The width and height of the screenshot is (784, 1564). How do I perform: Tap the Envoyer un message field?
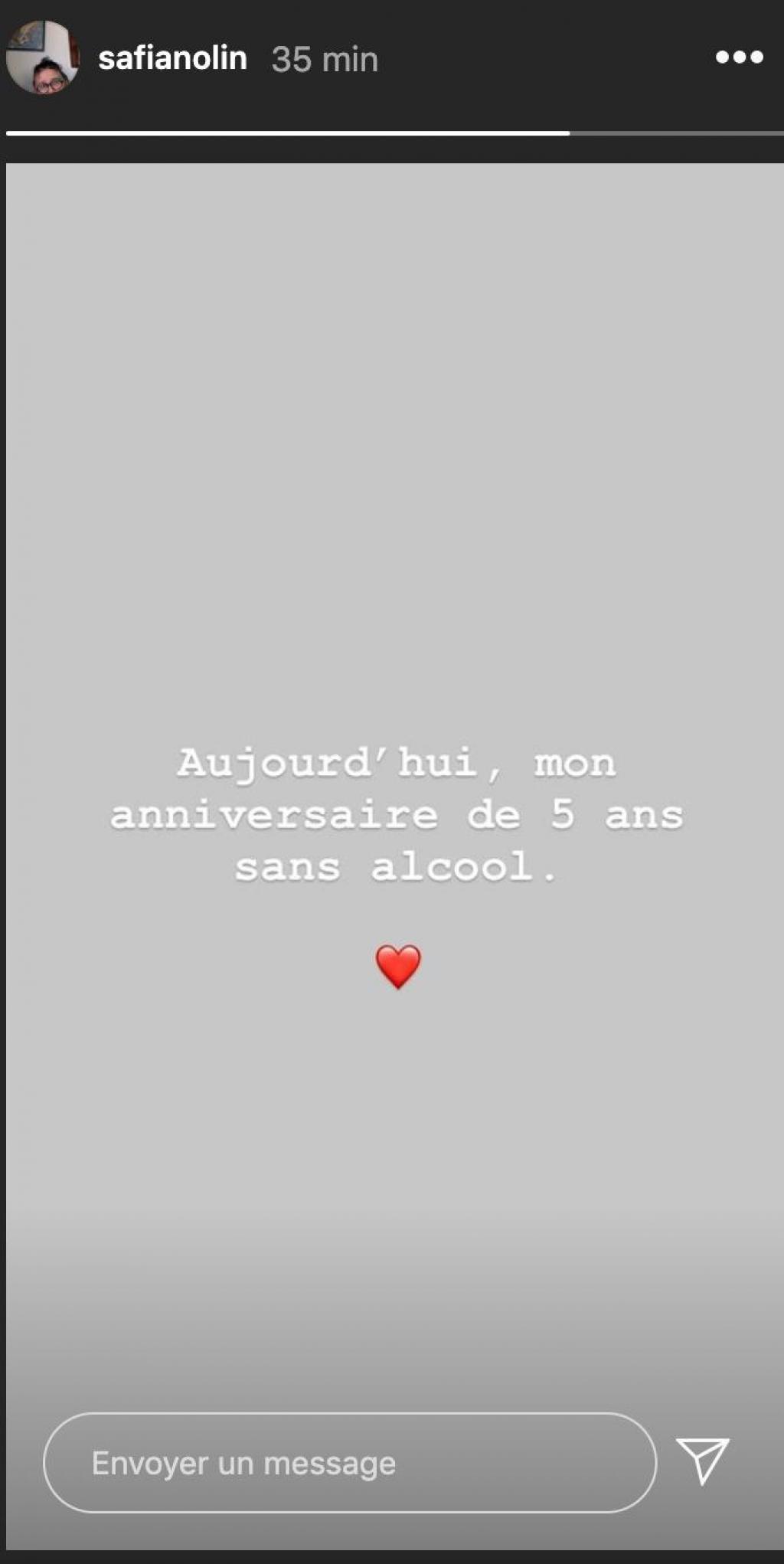pos(349,1463)
